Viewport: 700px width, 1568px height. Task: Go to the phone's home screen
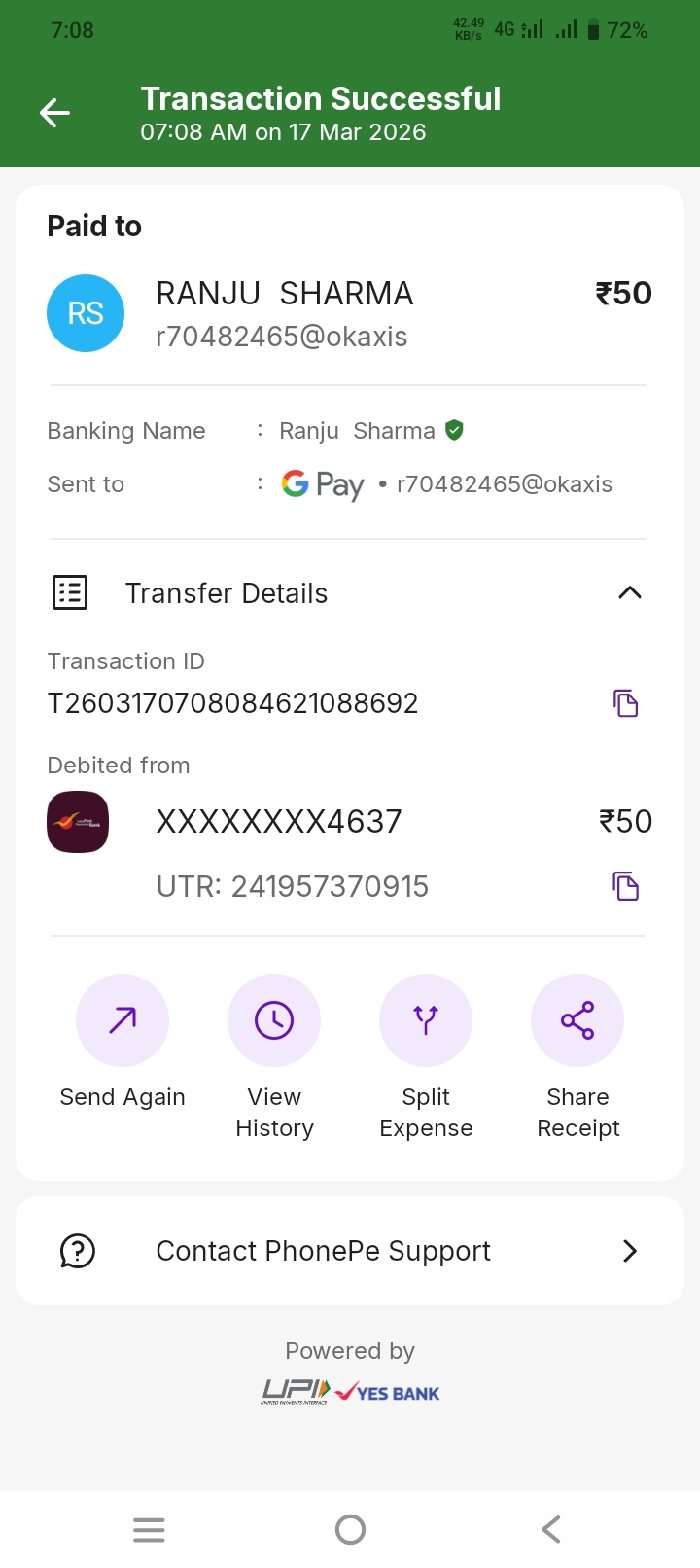(350, 1530)
